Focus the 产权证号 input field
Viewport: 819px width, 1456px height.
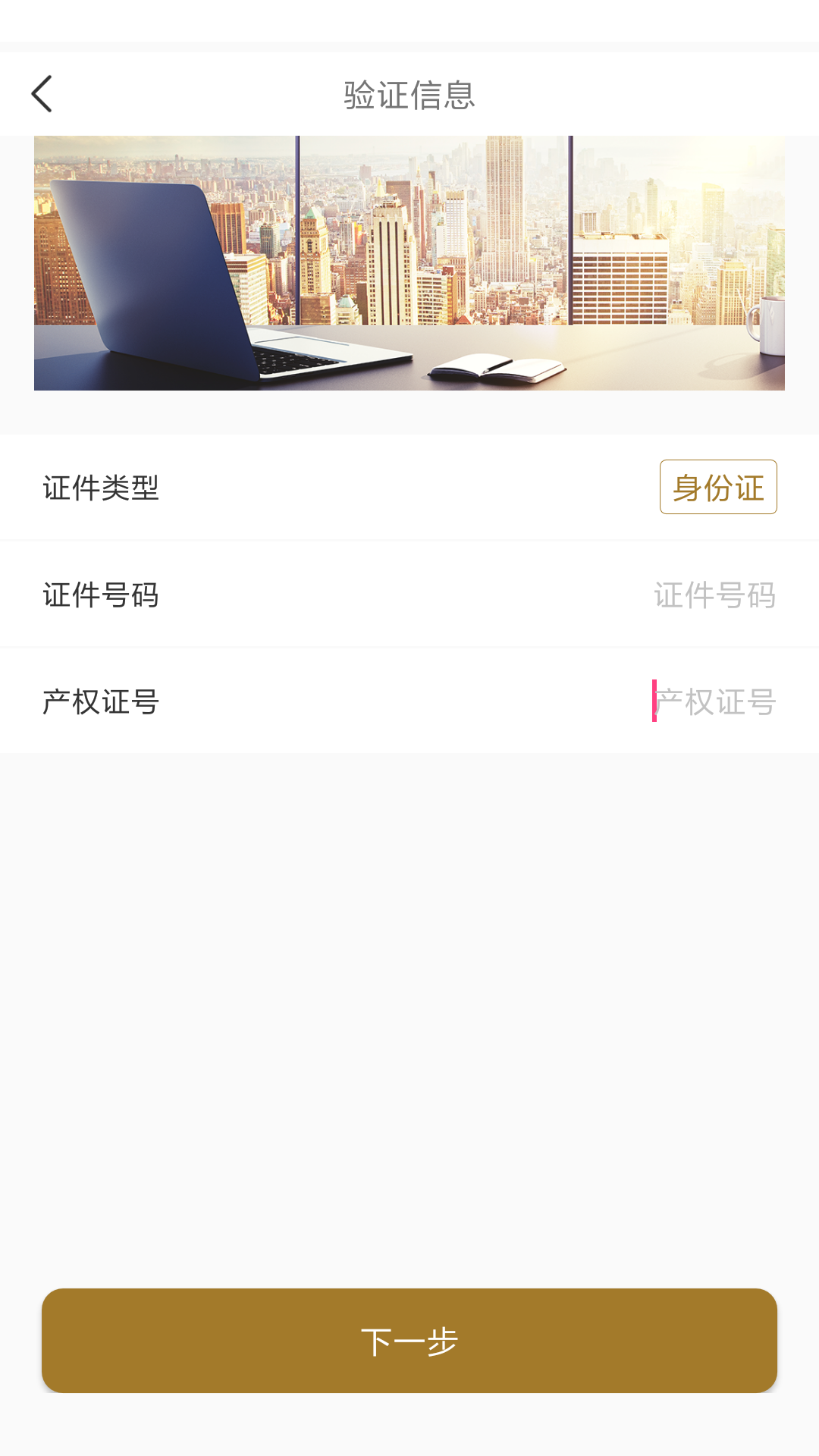coord(713,702)
